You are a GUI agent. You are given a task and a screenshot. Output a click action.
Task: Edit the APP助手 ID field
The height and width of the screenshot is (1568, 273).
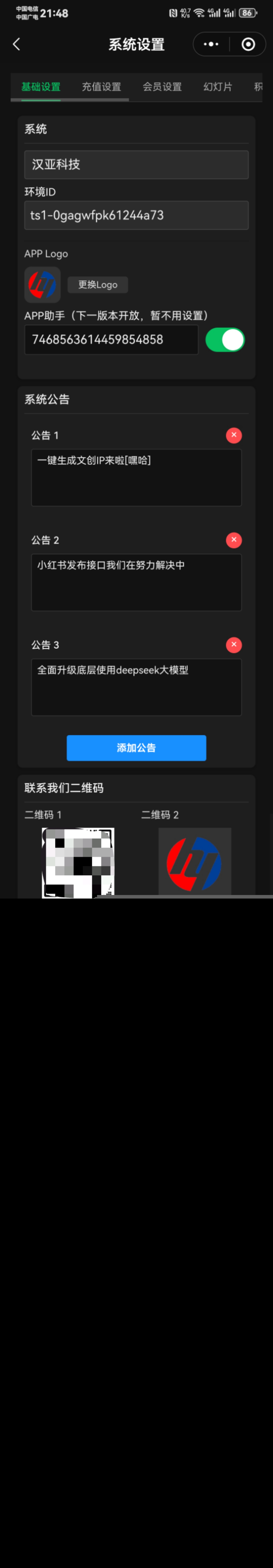pyautogui.click(x=111, y=340)
